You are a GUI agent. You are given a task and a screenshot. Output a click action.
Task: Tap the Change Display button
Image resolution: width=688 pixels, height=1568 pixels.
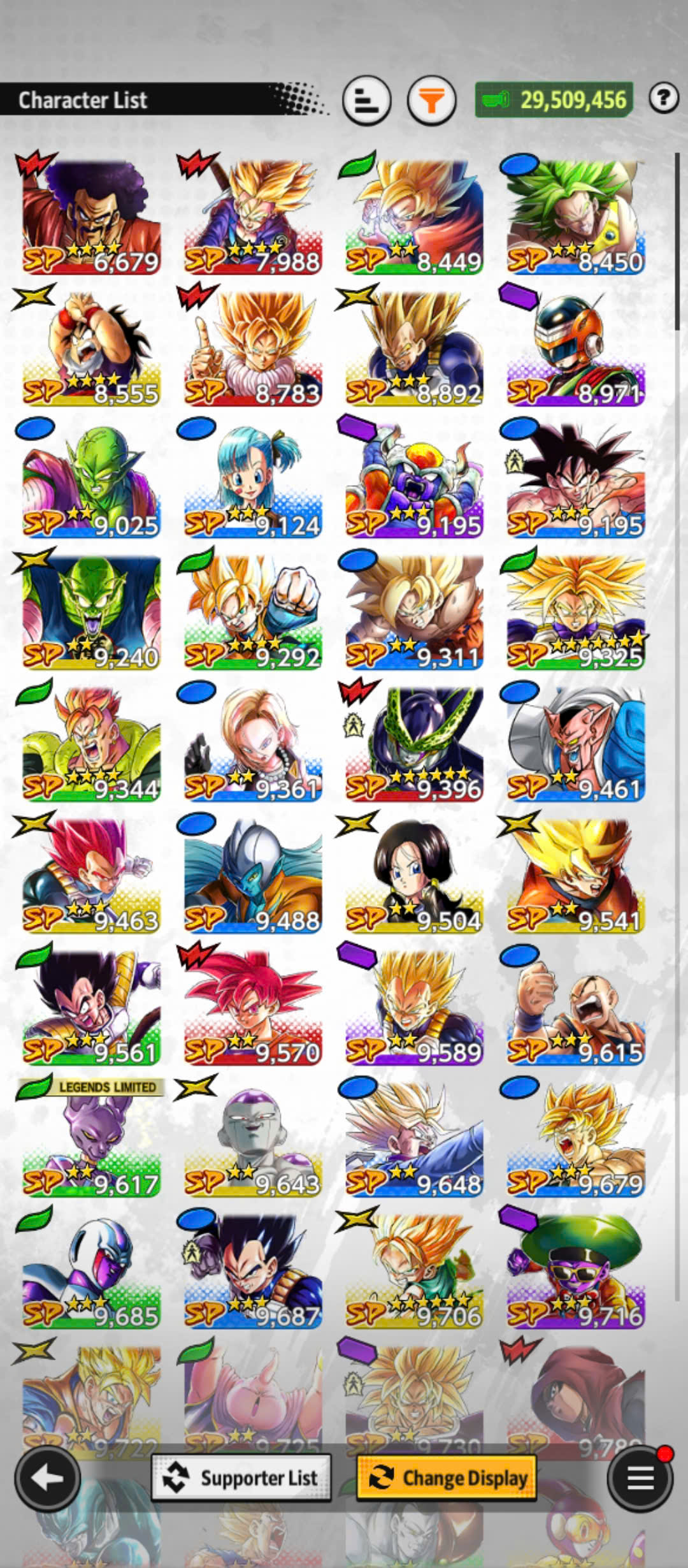(447, 1477)
